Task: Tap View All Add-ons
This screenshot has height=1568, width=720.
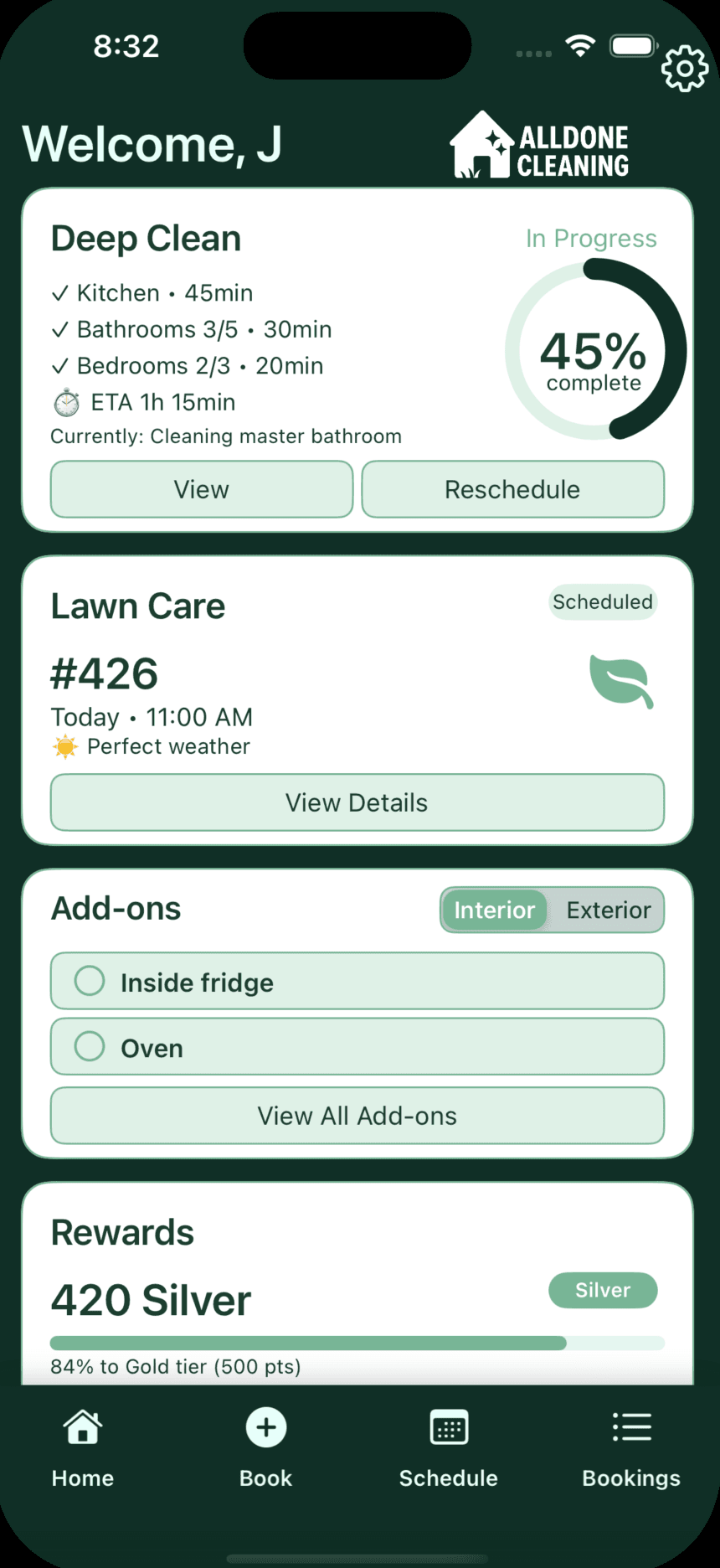Action: coord(357,1116)
